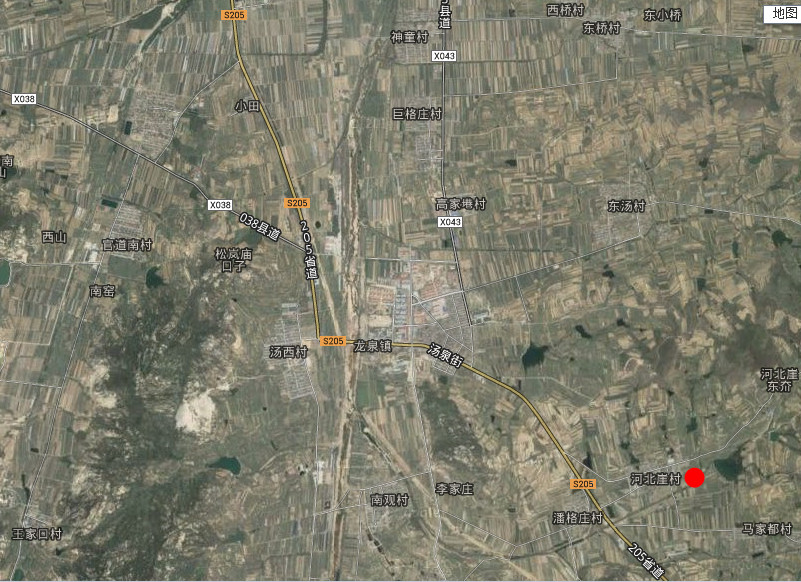Screen dimensions: 801x582
Task: Tap the red location marker near 河北庄村
Action: click(696, 478)
